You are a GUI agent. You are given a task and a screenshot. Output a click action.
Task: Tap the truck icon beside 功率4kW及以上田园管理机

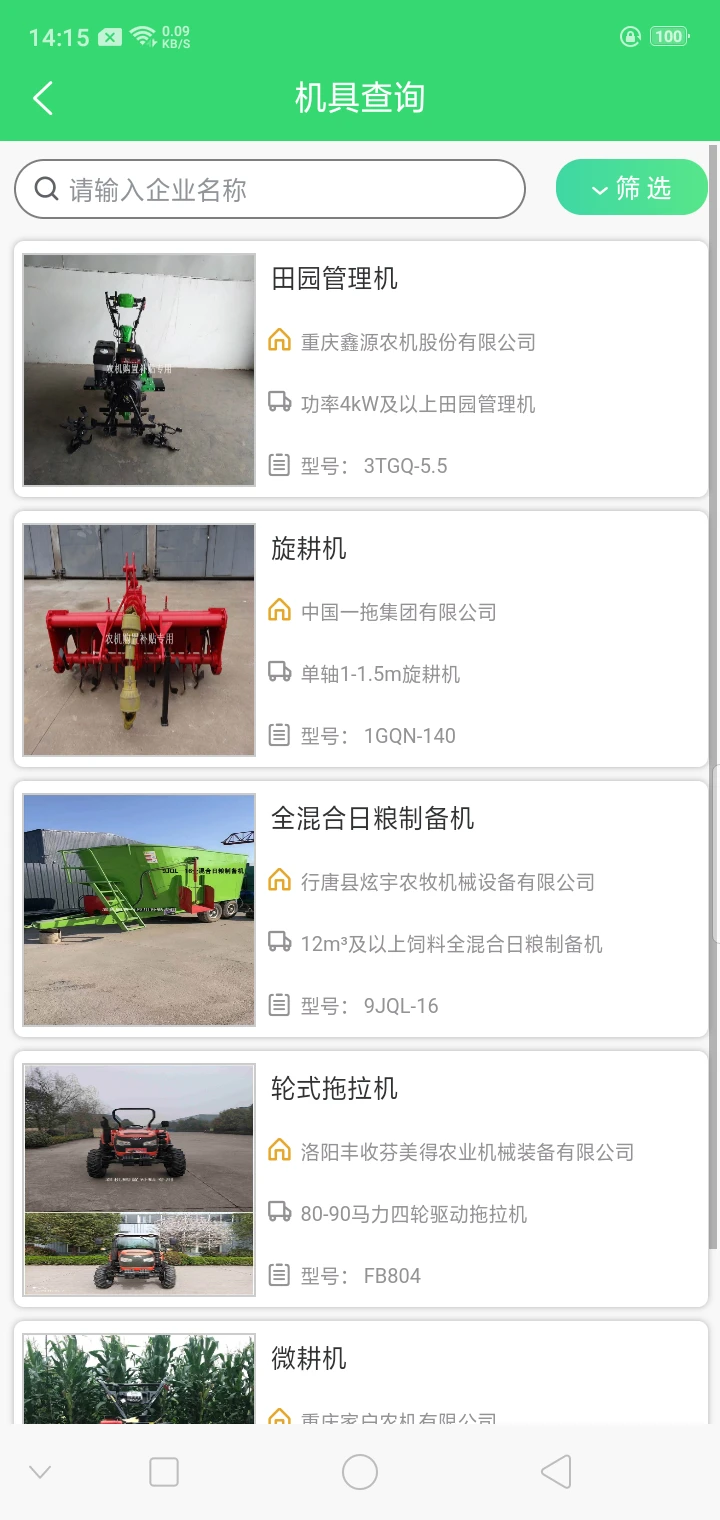[279, 403]
